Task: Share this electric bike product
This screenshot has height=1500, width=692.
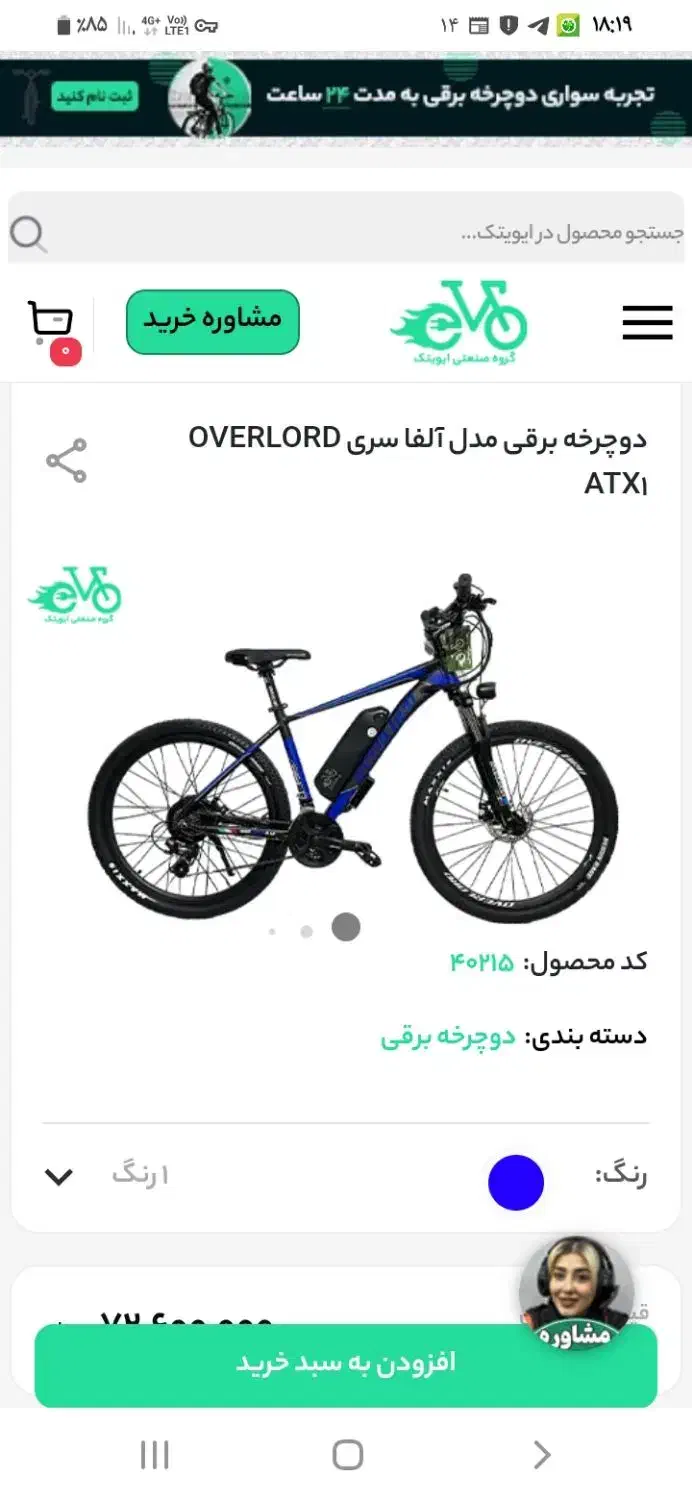Action: tap(67, 461)
